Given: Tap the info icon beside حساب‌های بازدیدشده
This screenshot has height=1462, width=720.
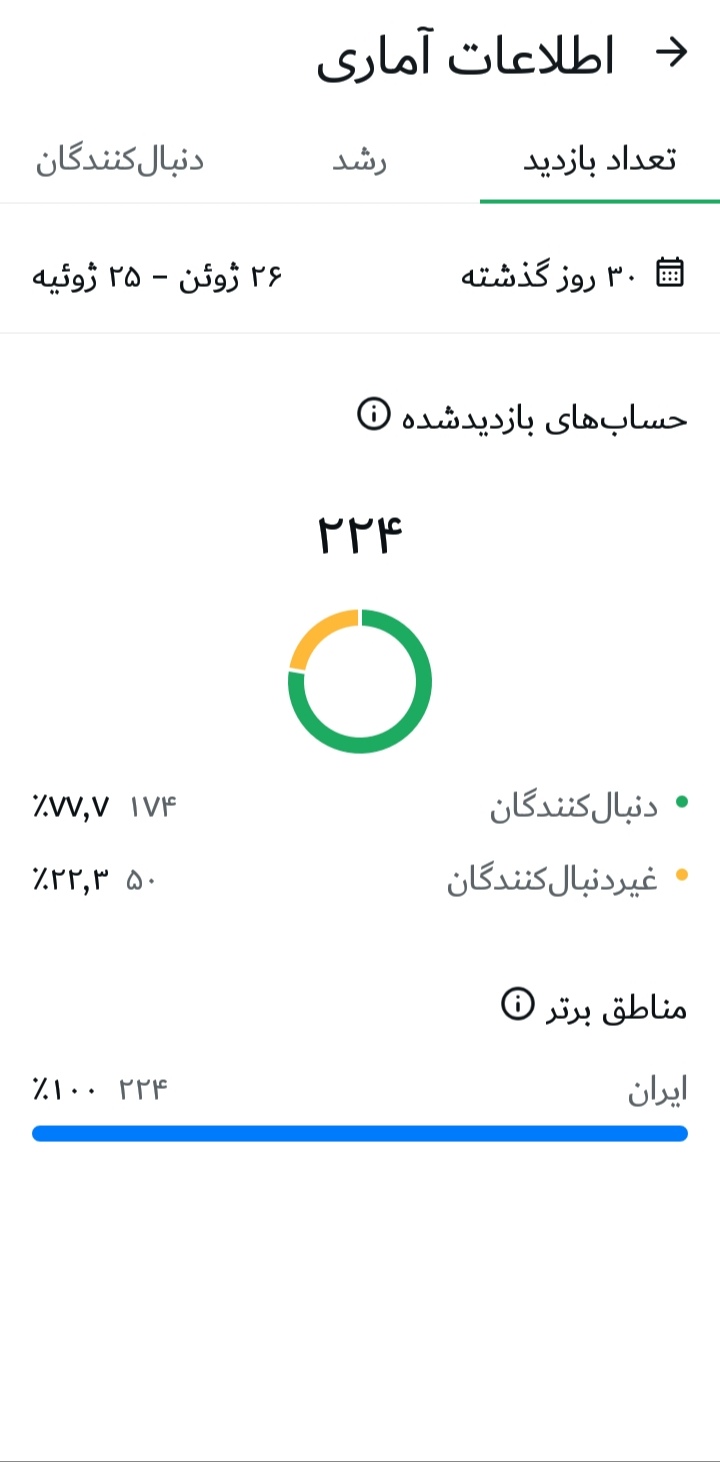Looking at the screenshot, I should [374, 414].
